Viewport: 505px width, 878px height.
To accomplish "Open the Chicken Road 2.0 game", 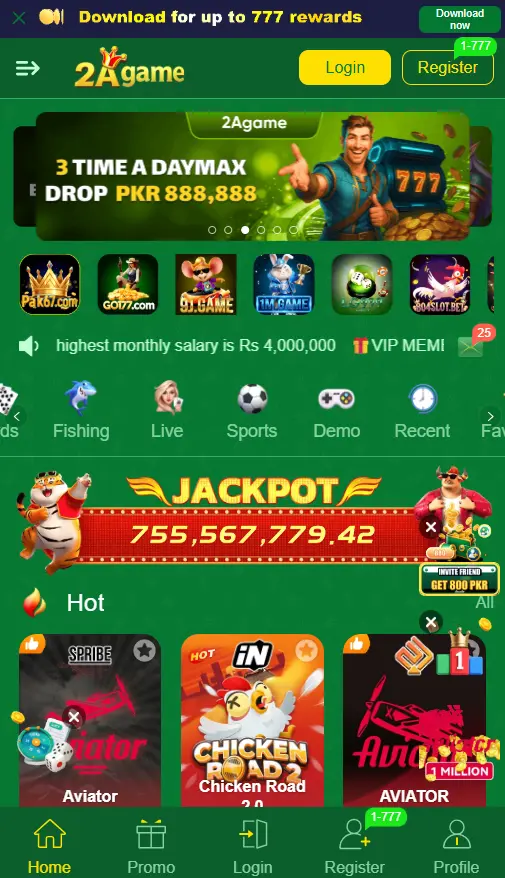I will pyautogui.click(x=252, y=720).
